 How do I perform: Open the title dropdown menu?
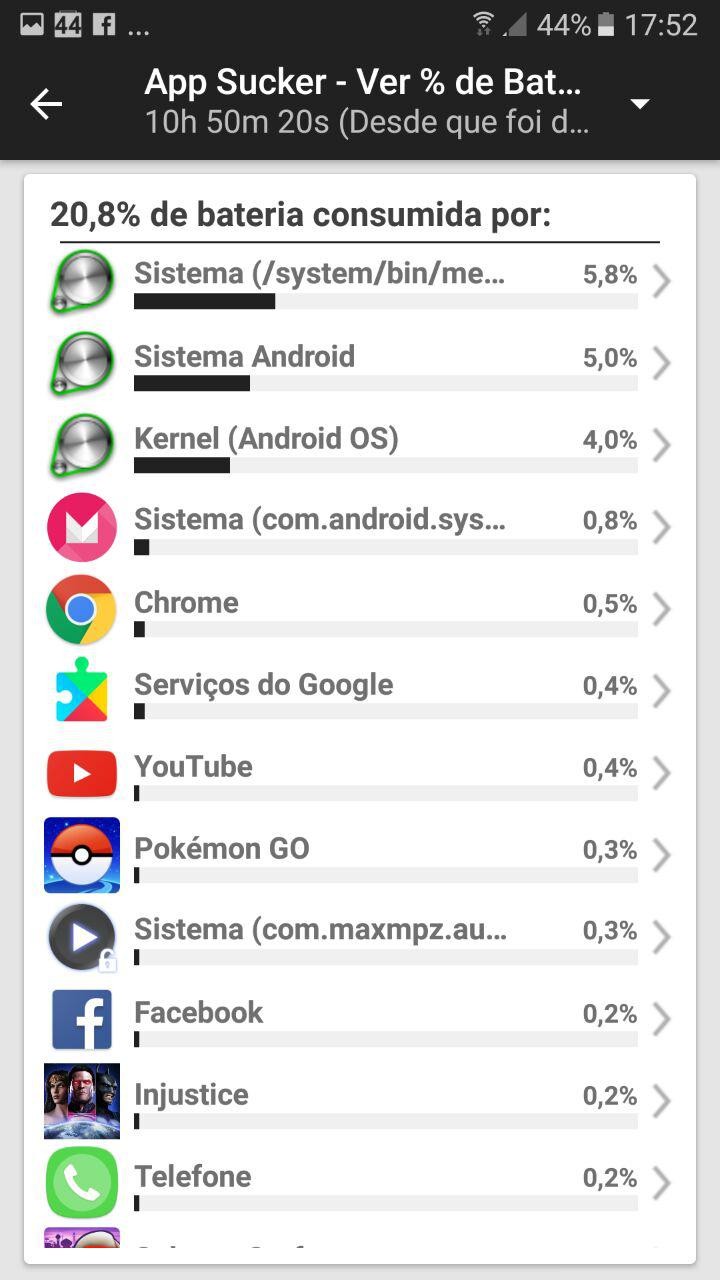point(640,104)
